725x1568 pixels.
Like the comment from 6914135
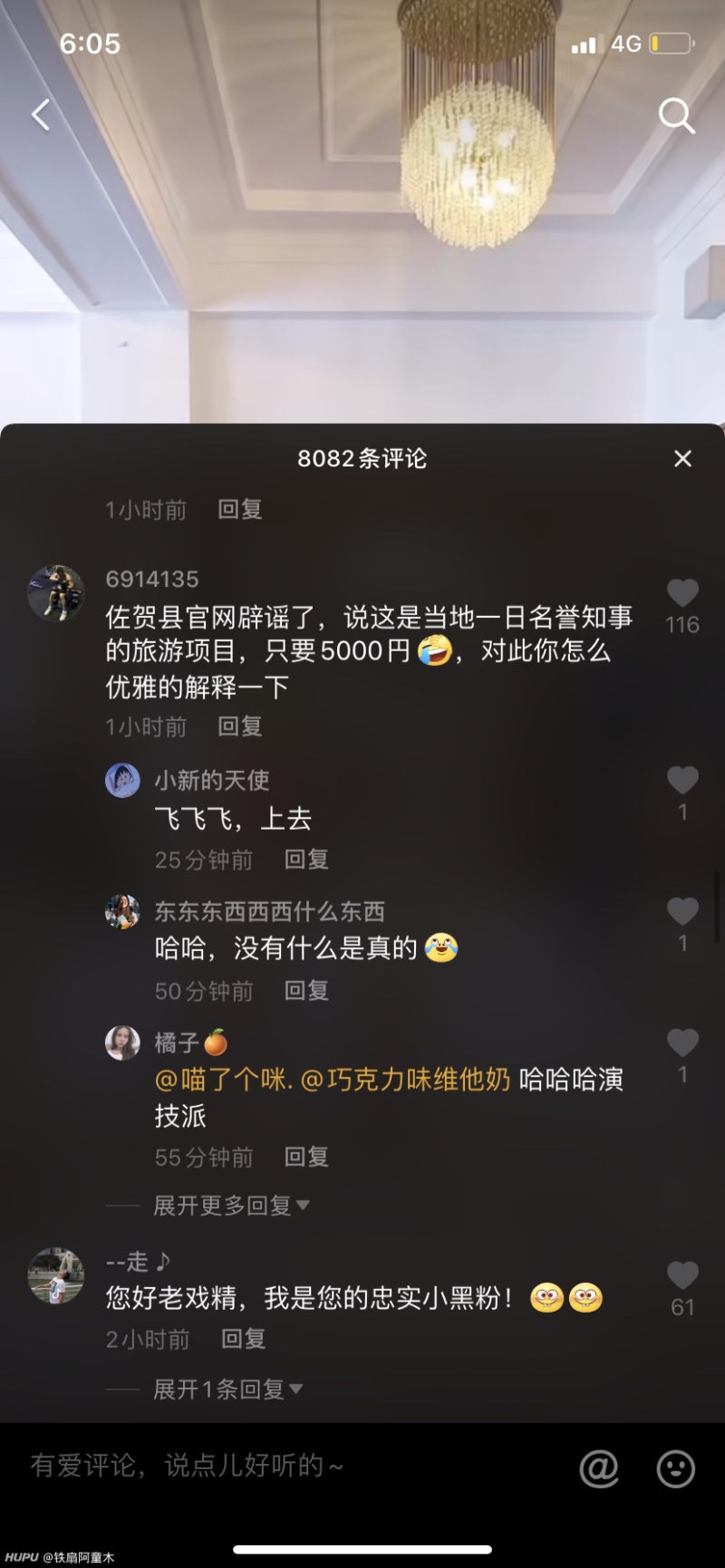pyautogui.click(x=681, y=593)
